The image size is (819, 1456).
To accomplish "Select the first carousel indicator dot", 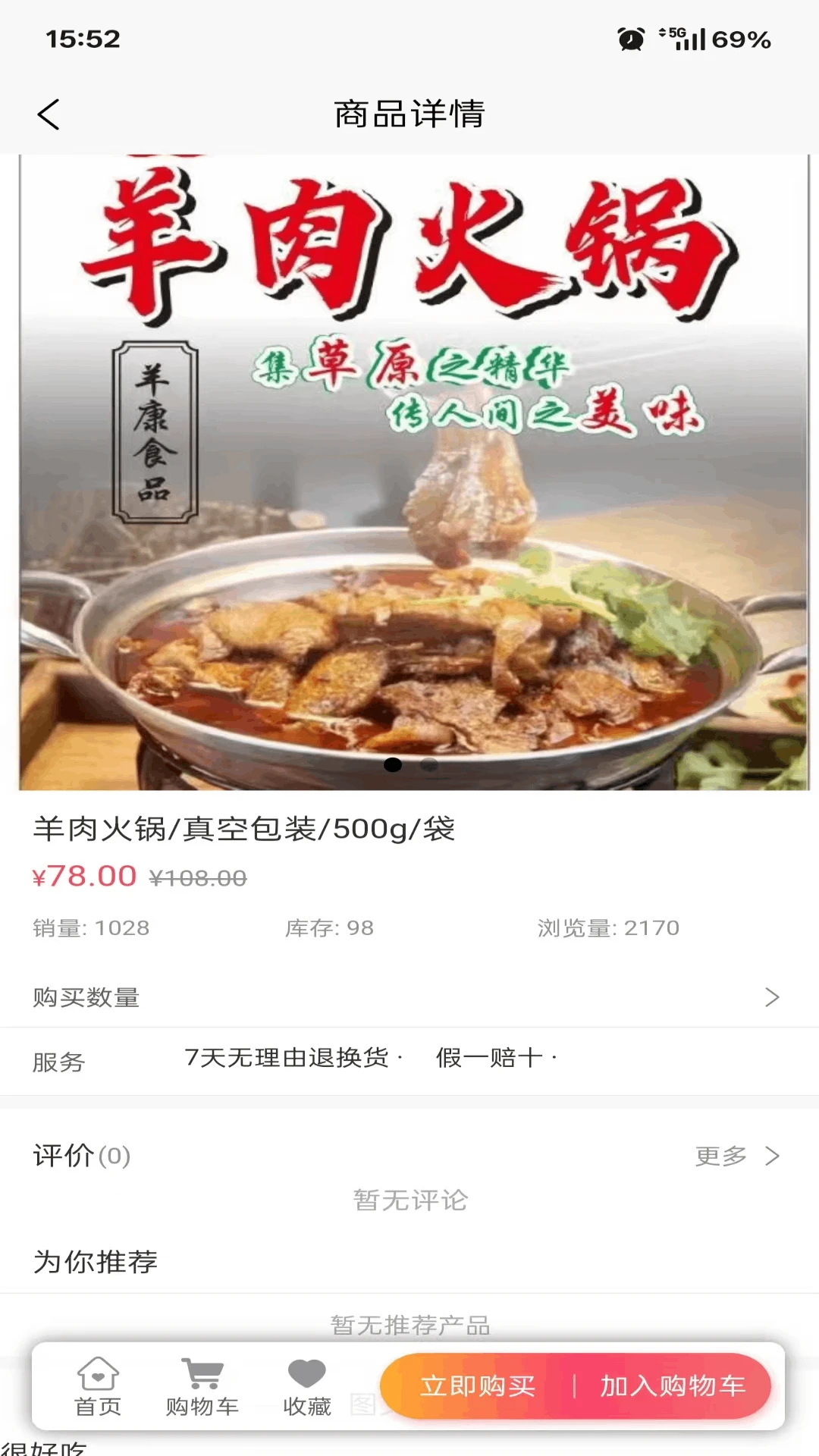I will 394,765.
